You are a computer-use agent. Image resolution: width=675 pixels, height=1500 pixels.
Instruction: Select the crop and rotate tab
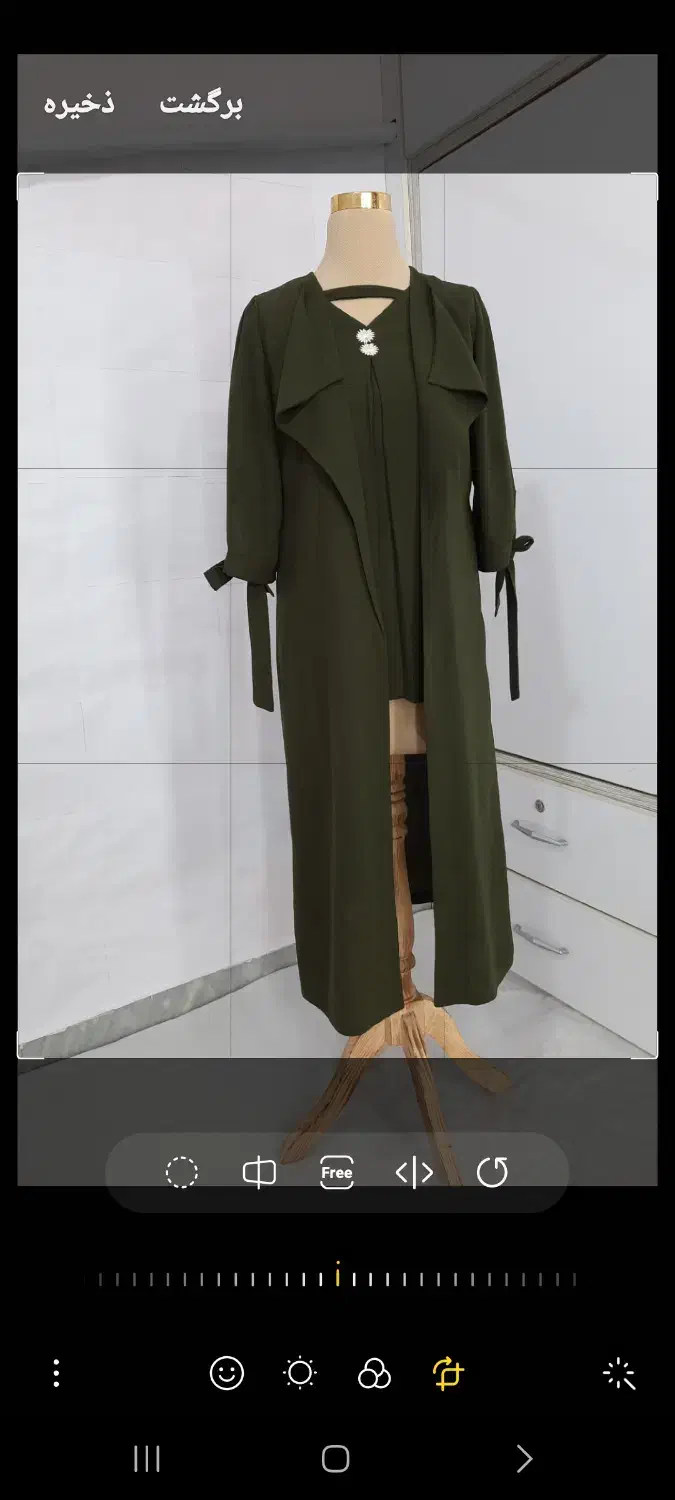[448, 1373]
